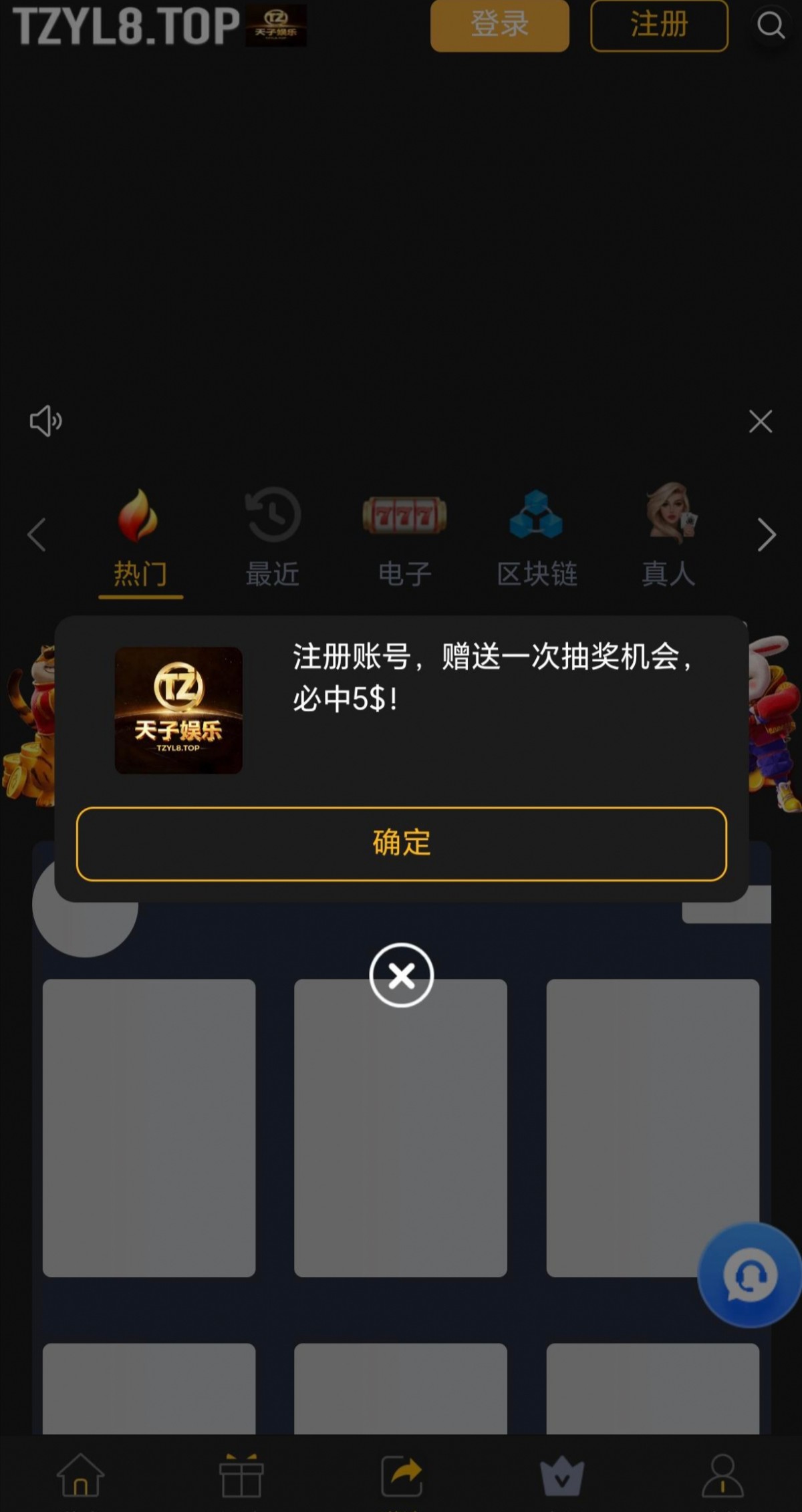The height and width of the screenshot is (1512, 802).
Task: Tap the speaker announcement icon
Action: click(45, 421)
